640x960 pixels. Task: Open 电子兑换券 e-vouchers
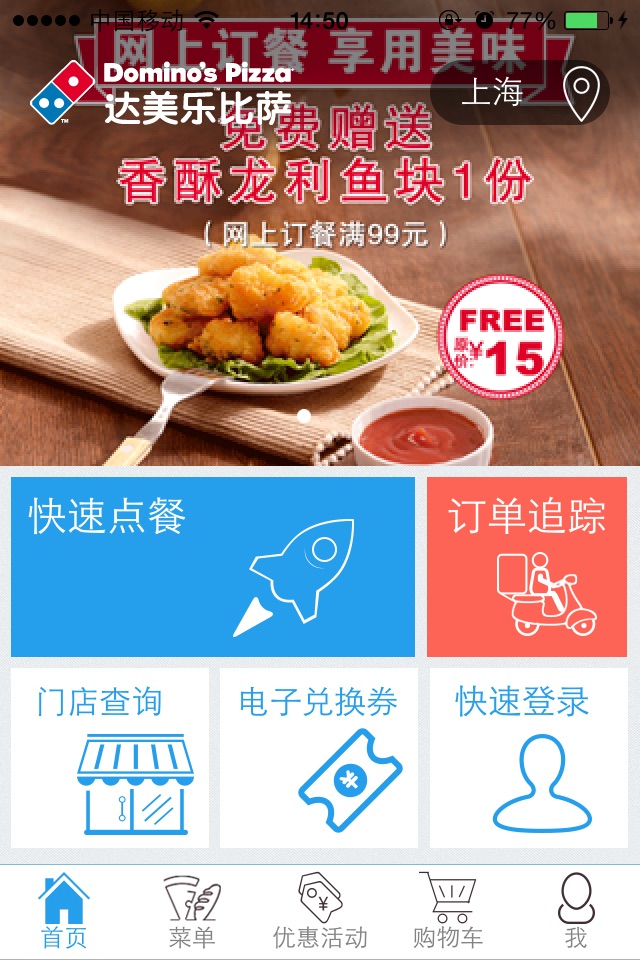(x=319, y=757)
